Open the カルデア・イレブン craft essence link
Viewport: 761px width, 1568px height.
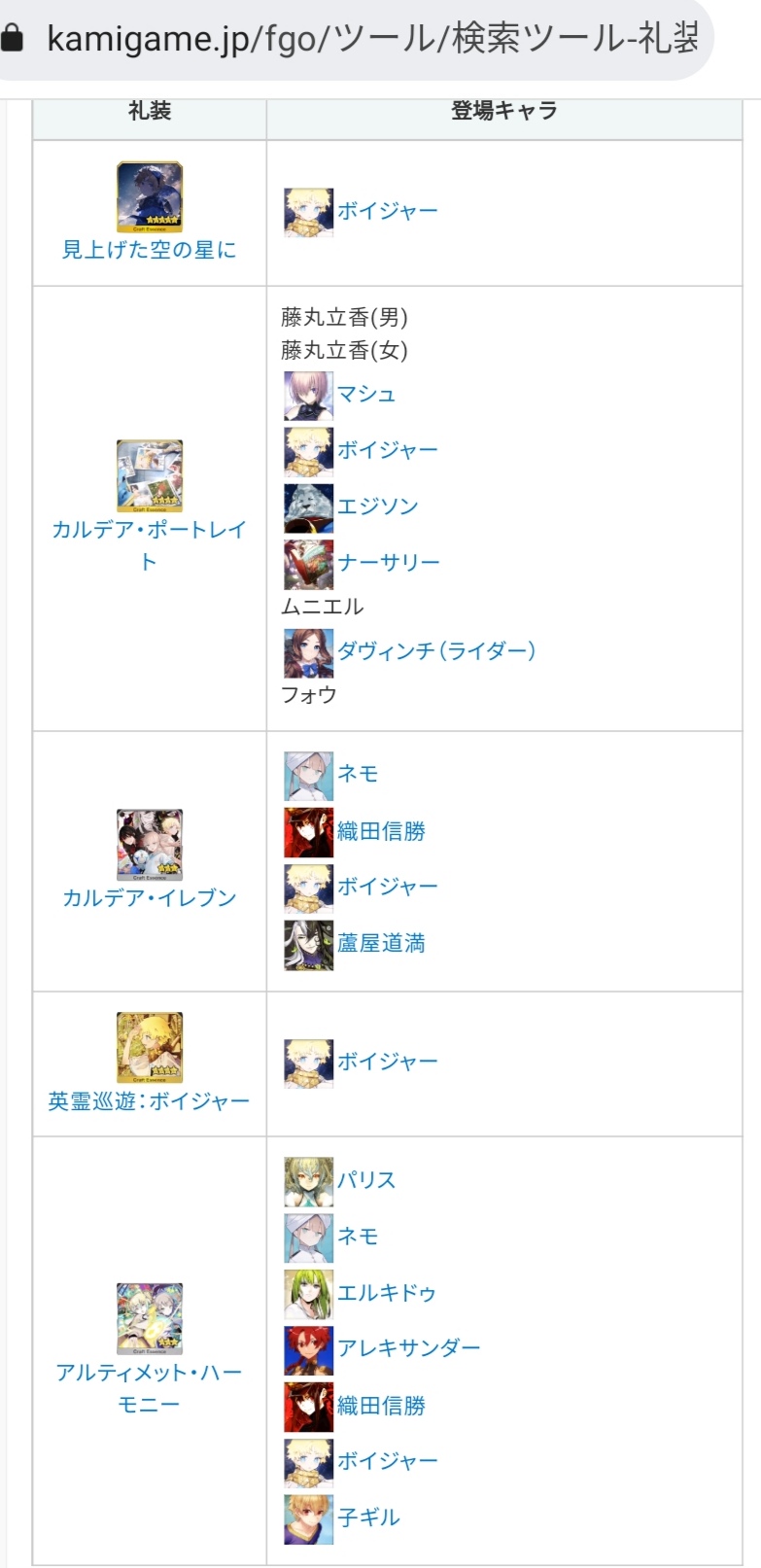tap(149, 897)
